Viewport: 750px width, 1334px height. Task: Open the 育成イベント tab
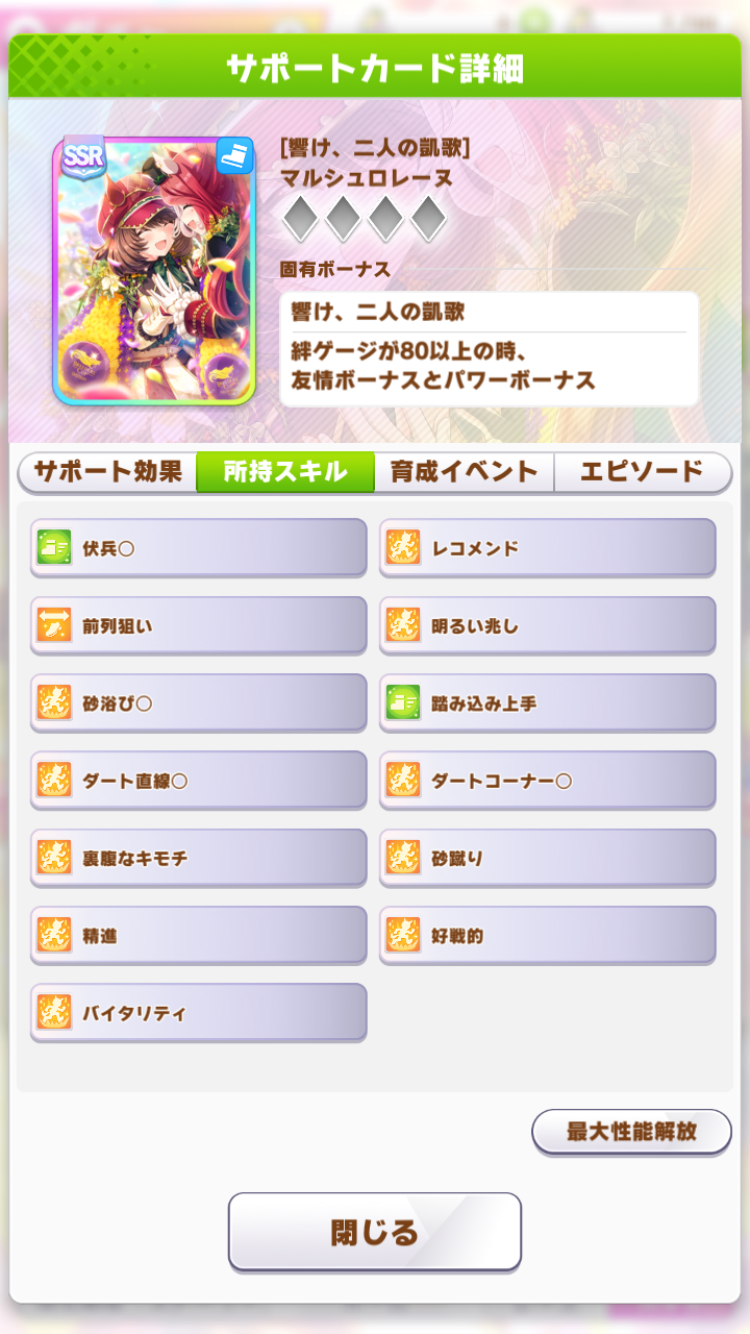(464, 472)
